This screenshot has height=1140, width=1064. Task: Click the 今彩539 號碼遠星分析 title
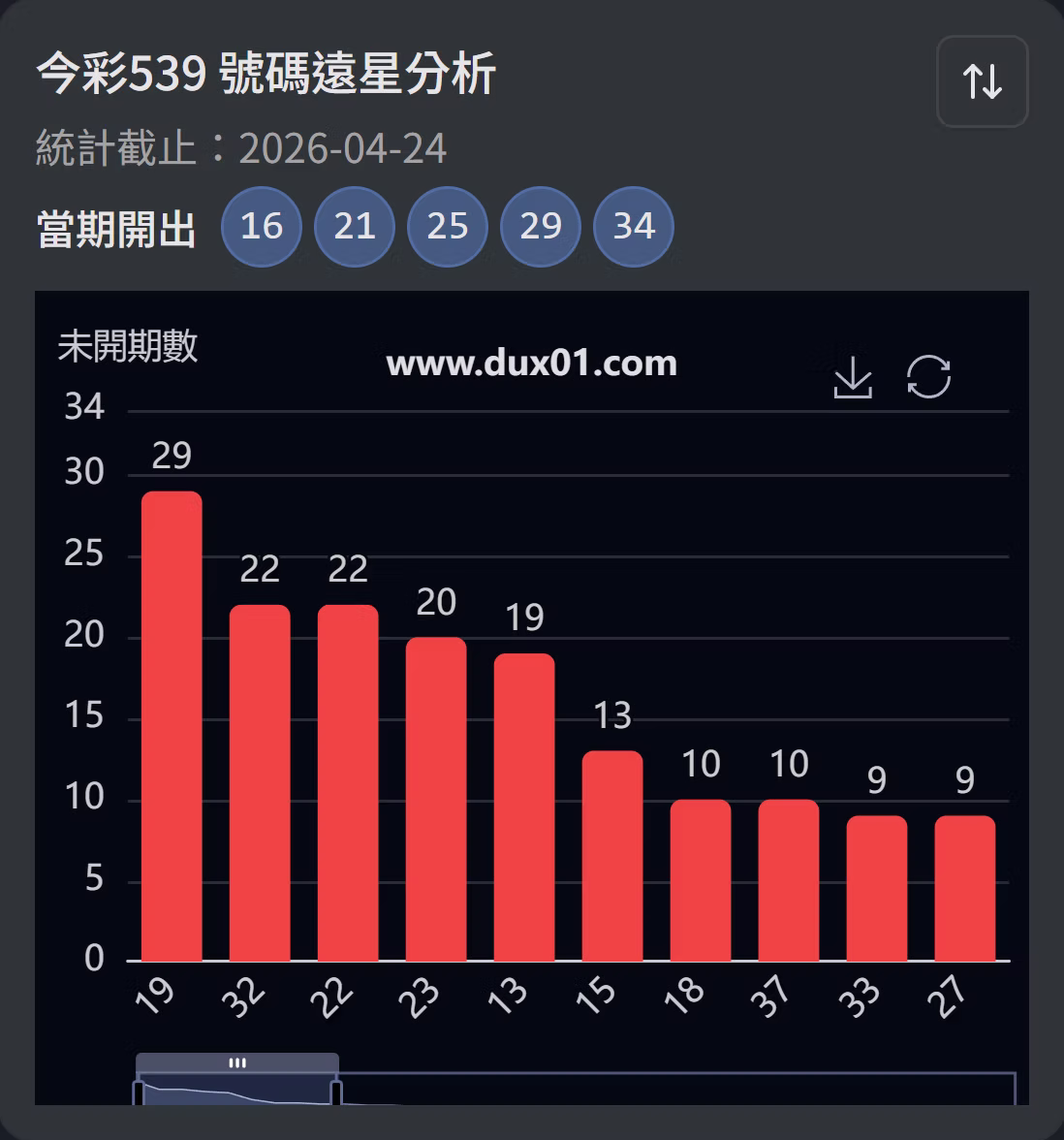266,73
